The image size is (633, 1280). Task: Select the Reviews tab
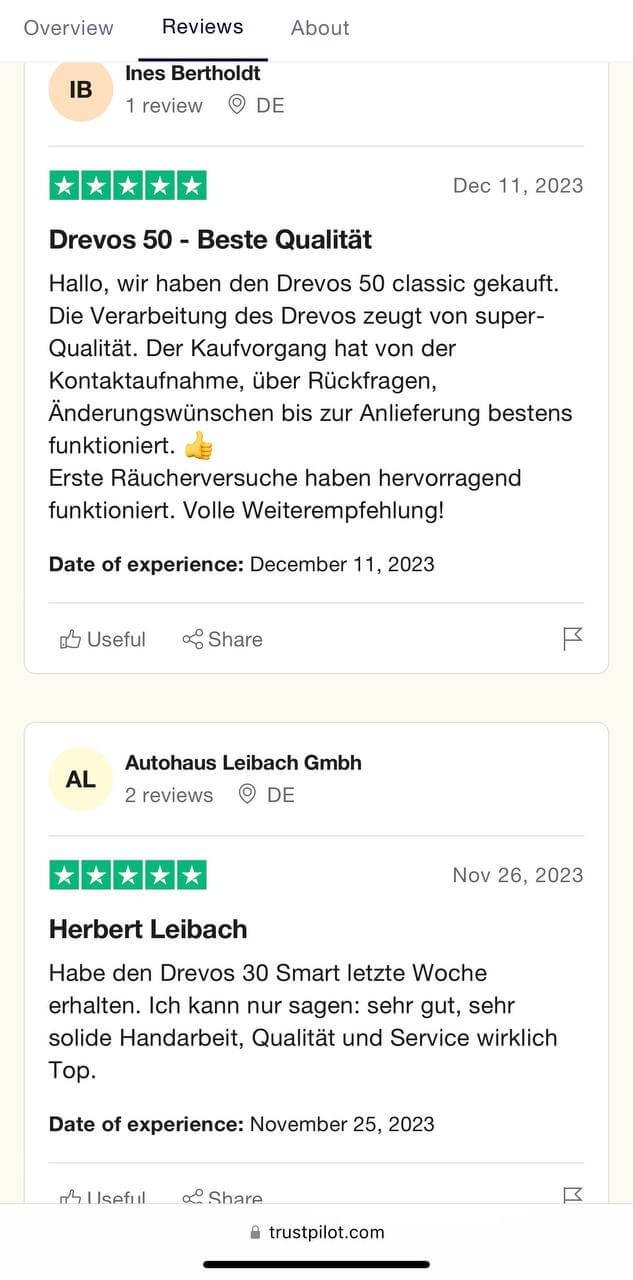(203, 27)
